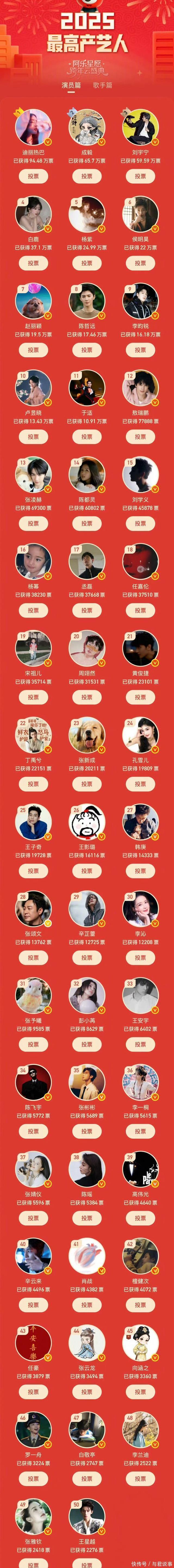Tap 投票 under 张凌赫
Screen dimensions: 174x1568
33,523
